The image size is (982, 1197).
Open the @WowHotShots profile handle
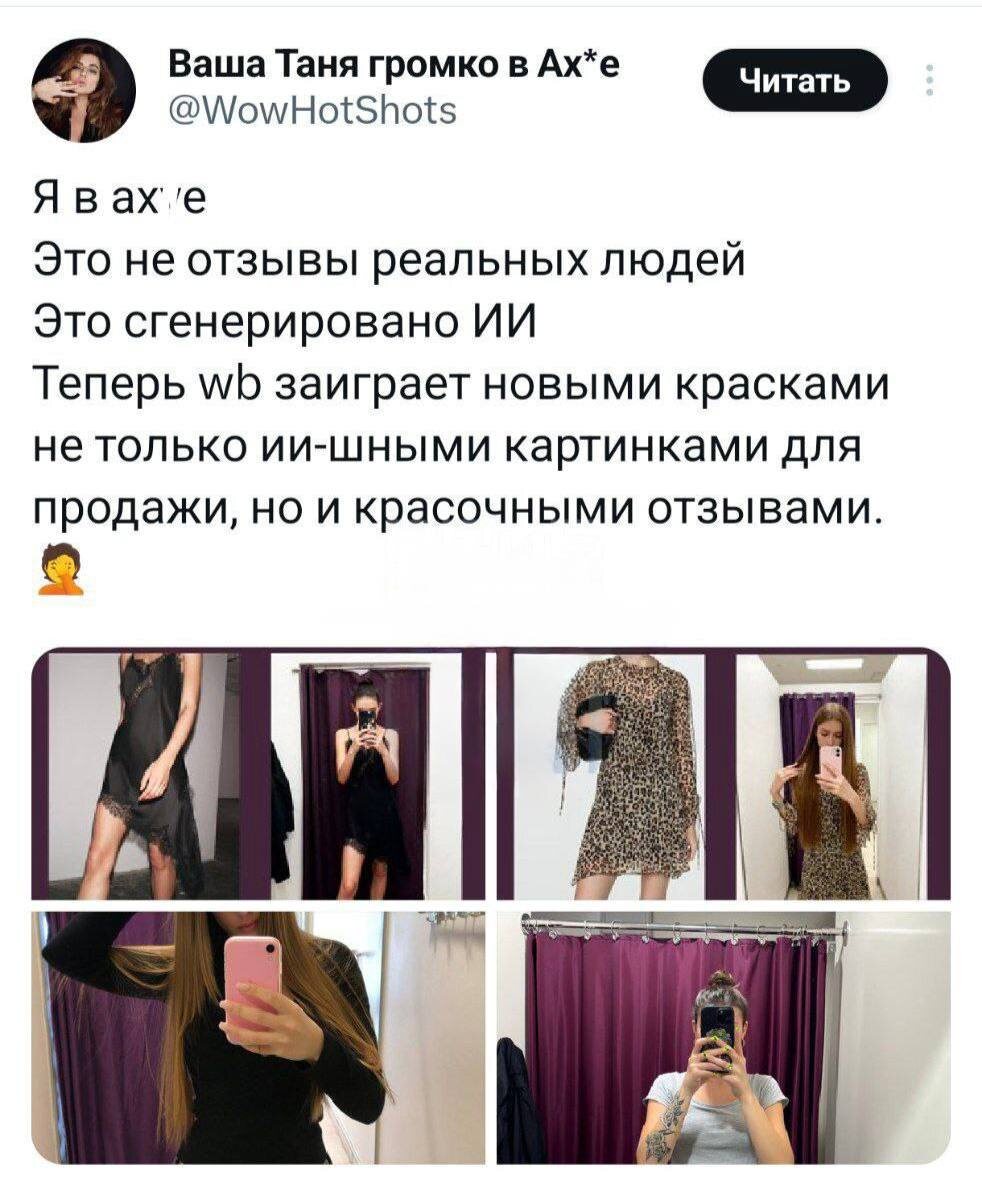312,110
